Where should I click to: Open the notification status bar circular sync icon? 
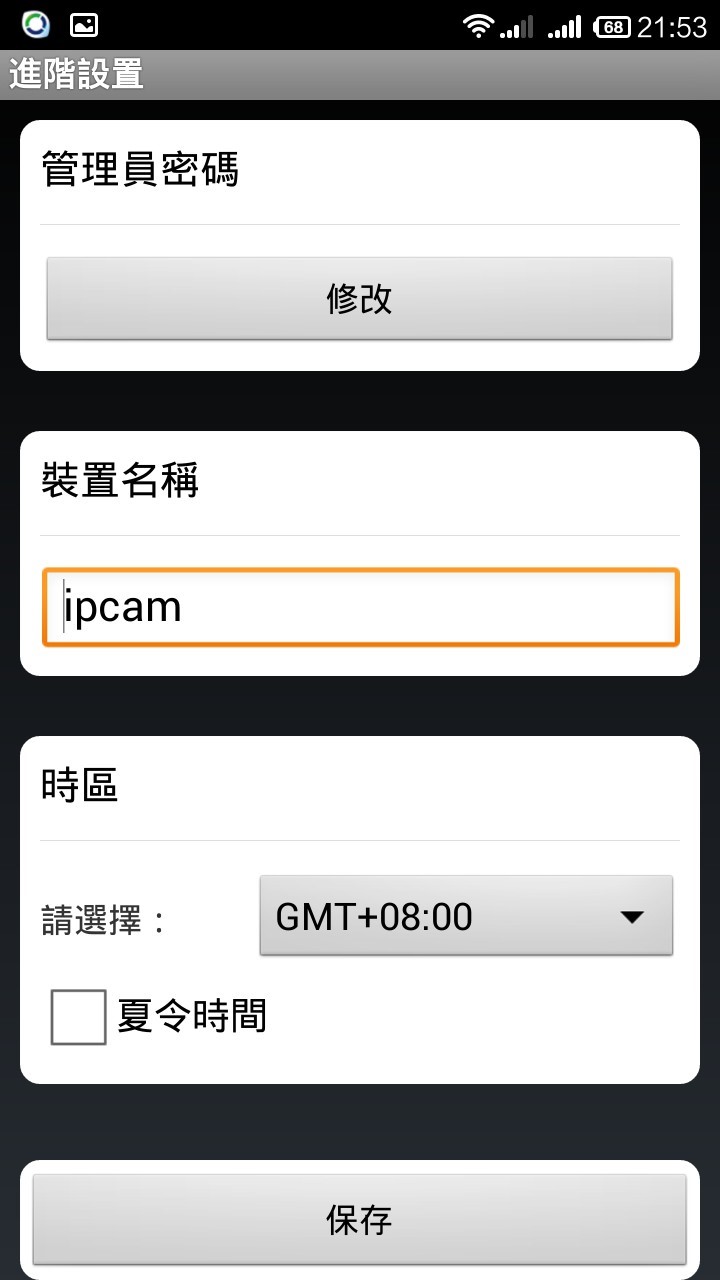point(35,25)
